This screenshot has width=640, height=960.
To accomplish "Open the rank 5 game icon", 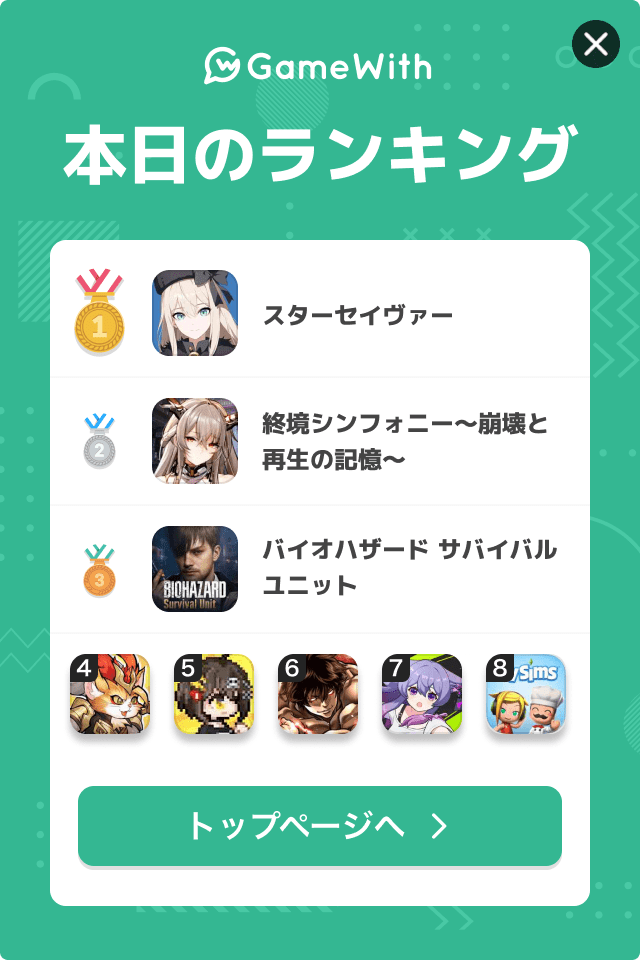I will (x=214, y=695).
